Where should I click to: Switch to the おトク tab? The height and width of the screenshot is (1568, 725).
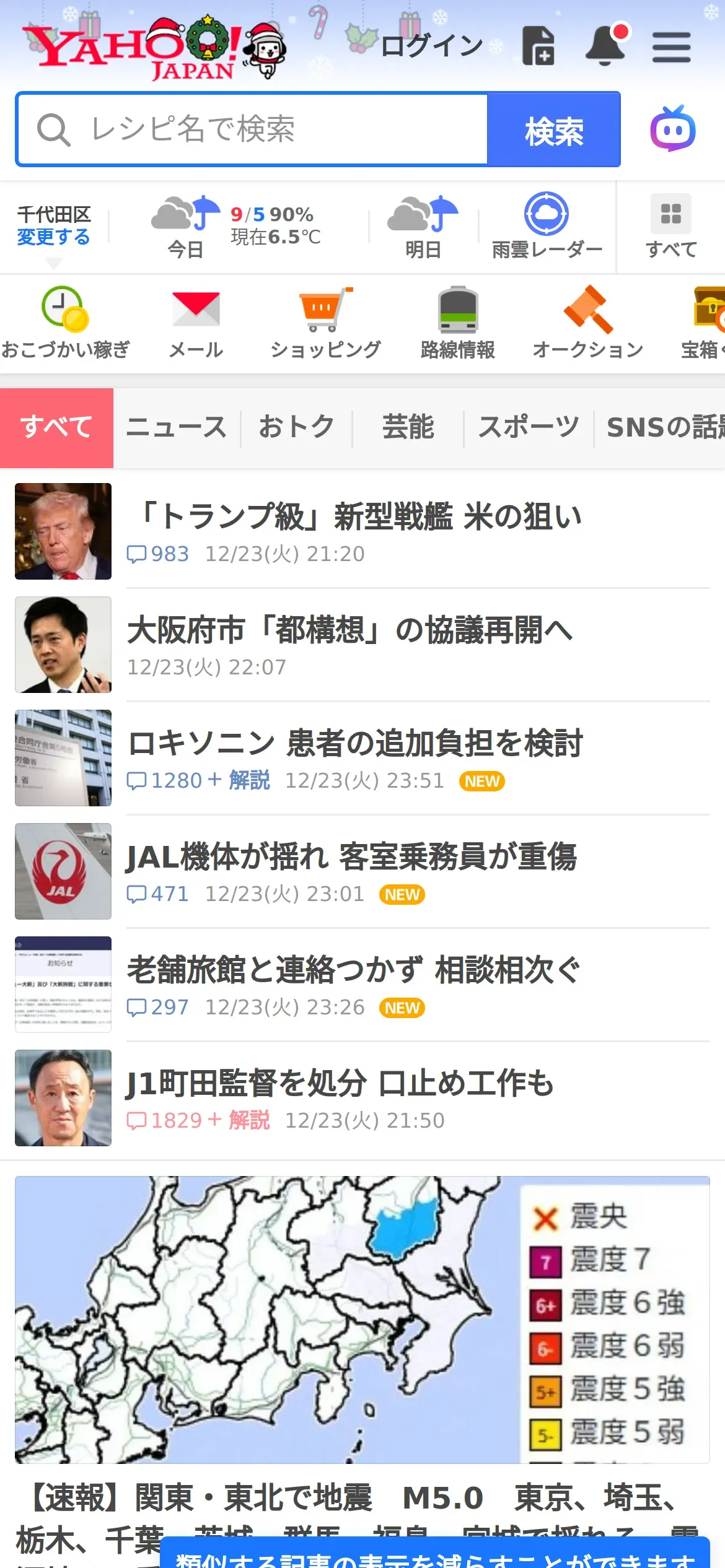point(296,427)
